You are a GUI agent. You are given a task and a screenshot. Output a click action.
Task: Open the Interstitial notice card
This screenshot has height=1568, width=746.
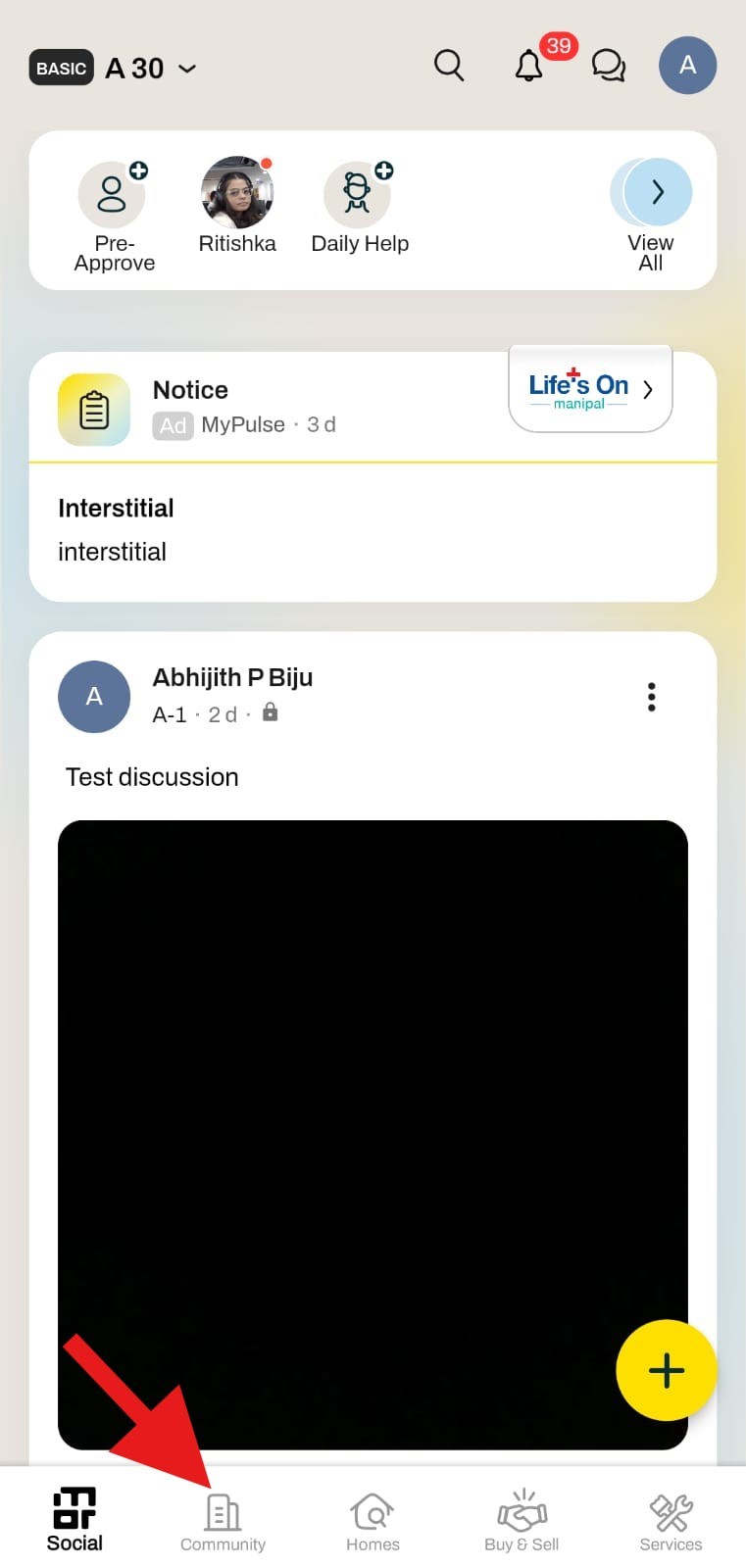click(x=373, y=530)
